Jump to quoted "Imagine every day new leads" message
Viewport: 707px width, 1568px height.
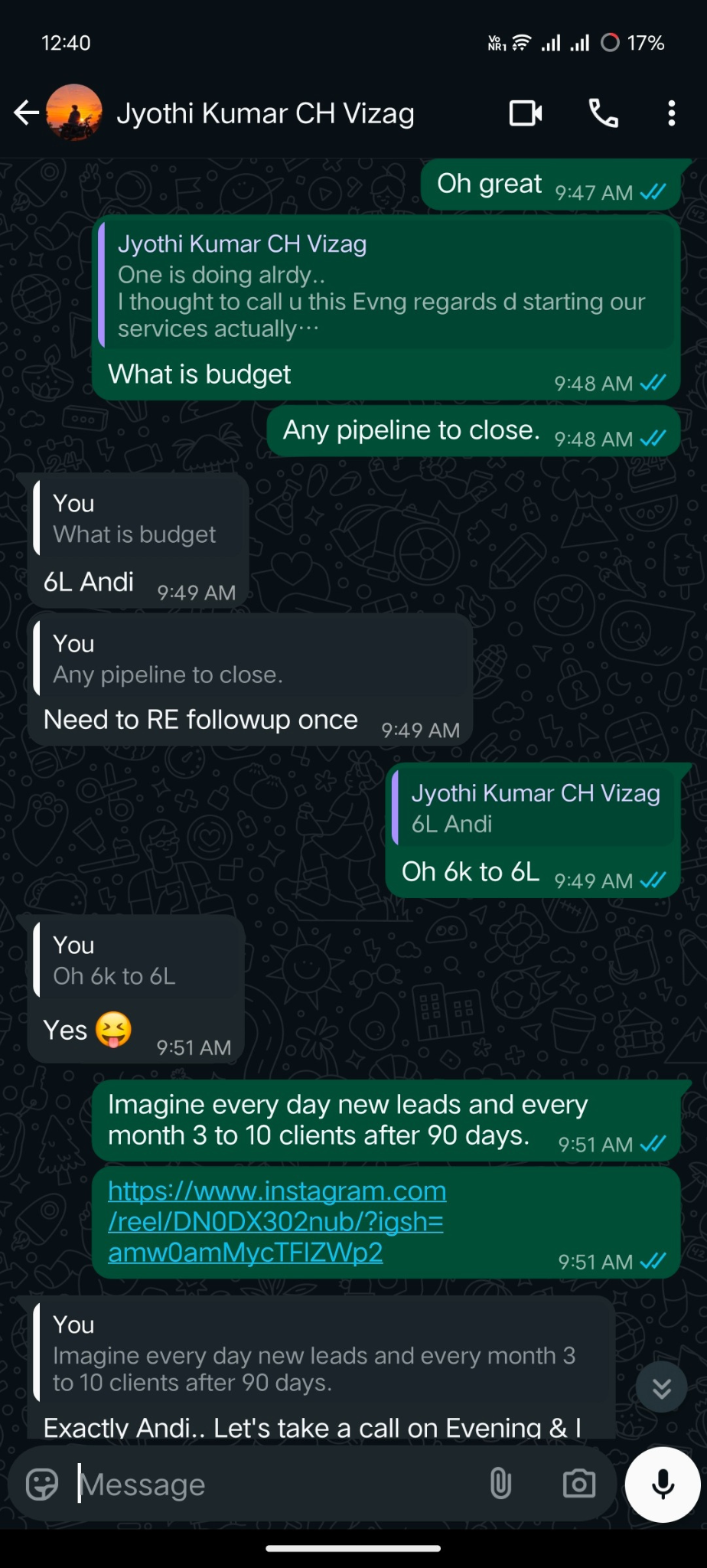pyautogui.click(x=321, y=1355)
